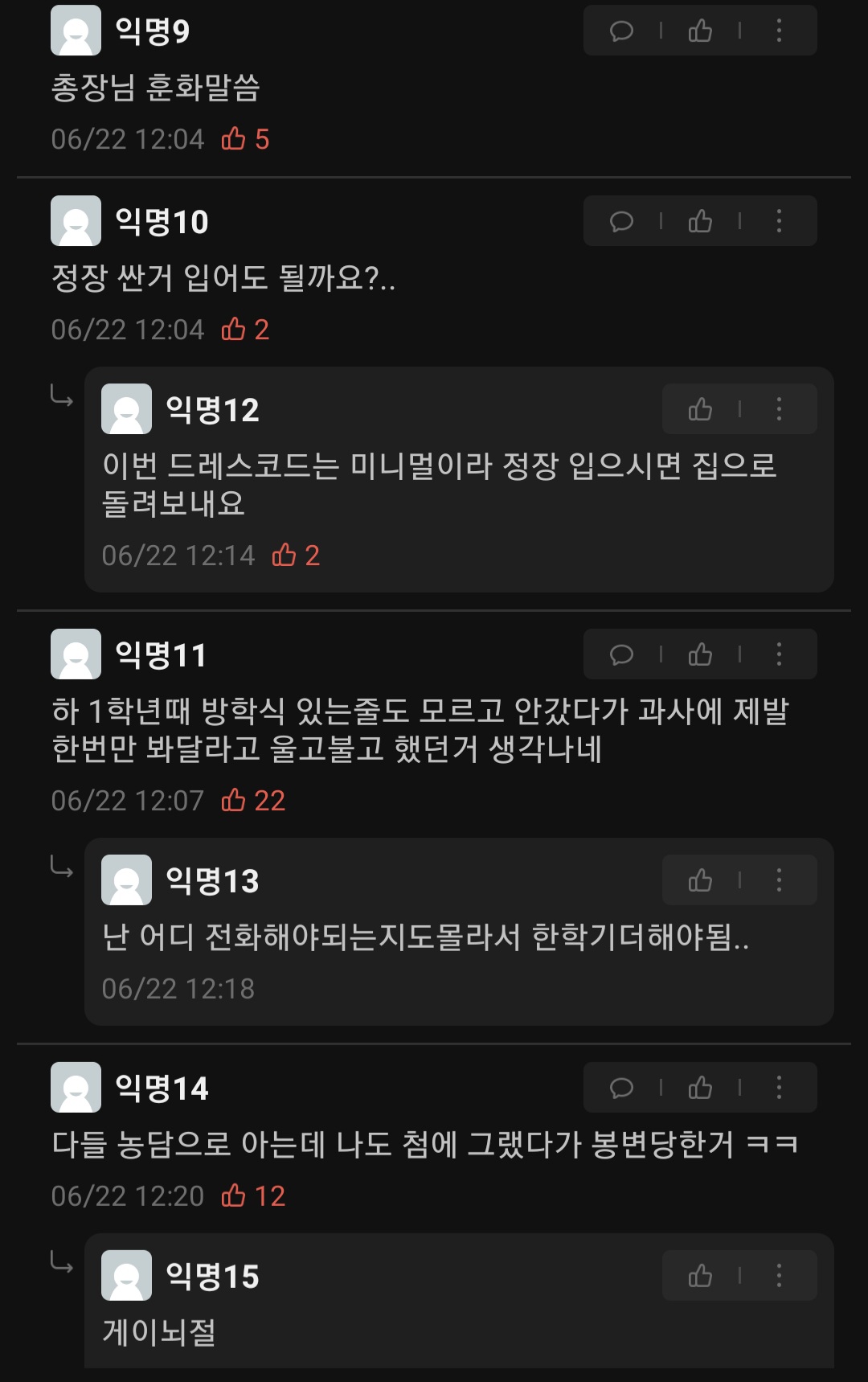Open more options for 익명14's comment
The height and width of the screenshot is (1382, 868).
click(778, 1088)
